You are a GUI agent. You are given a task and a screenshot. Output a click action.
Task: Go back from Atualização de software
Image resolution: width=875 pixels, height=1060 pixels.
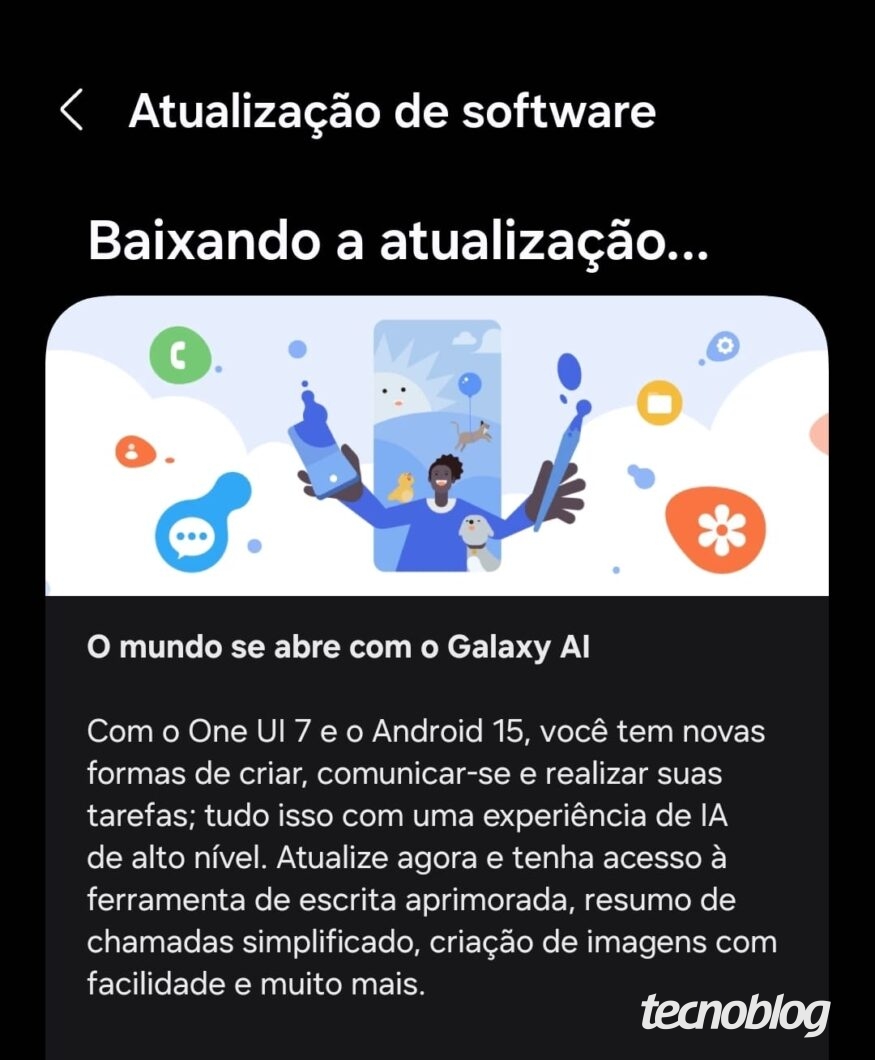72,110
